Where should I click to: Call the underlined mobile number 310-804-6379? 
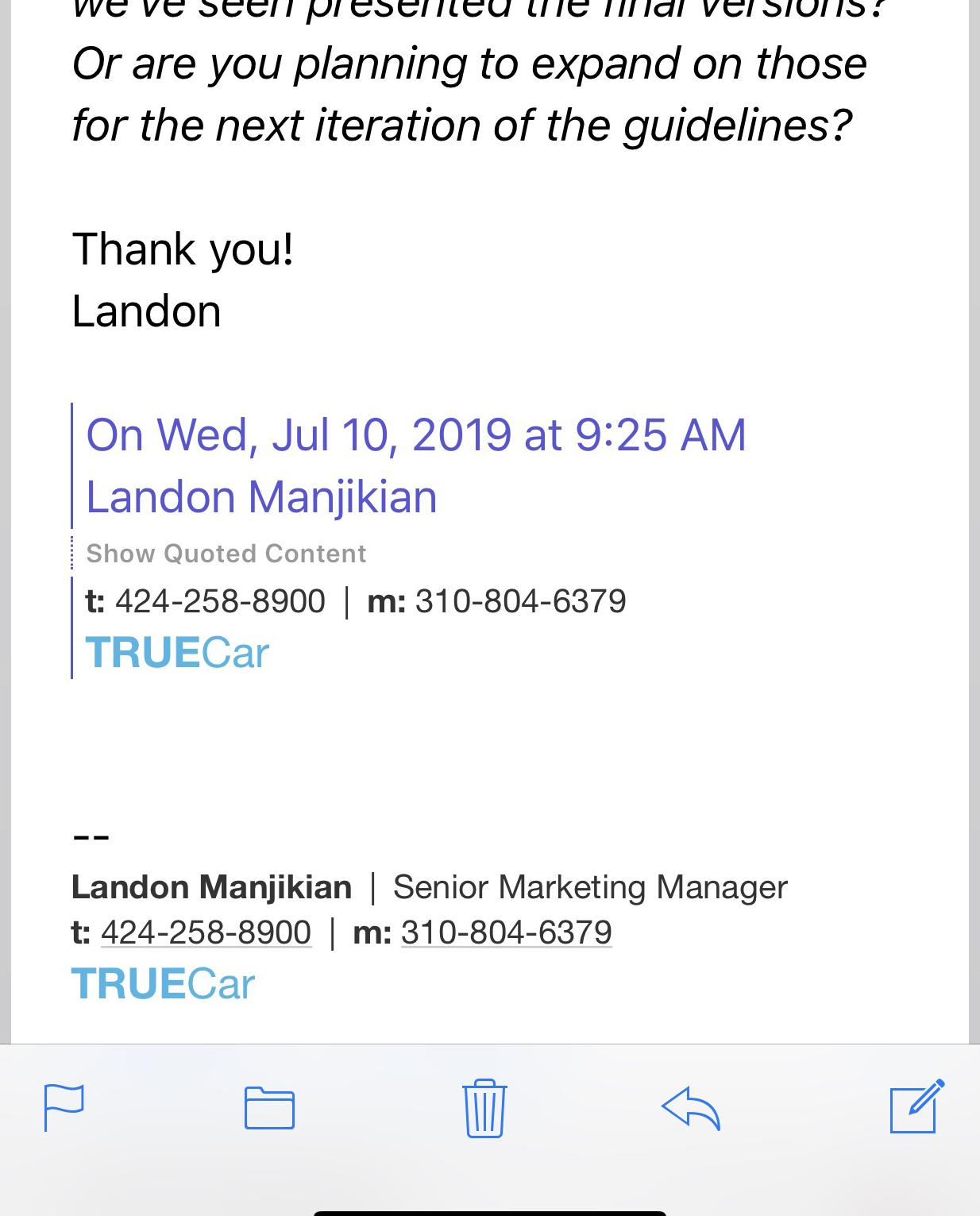tap(507, 932)
